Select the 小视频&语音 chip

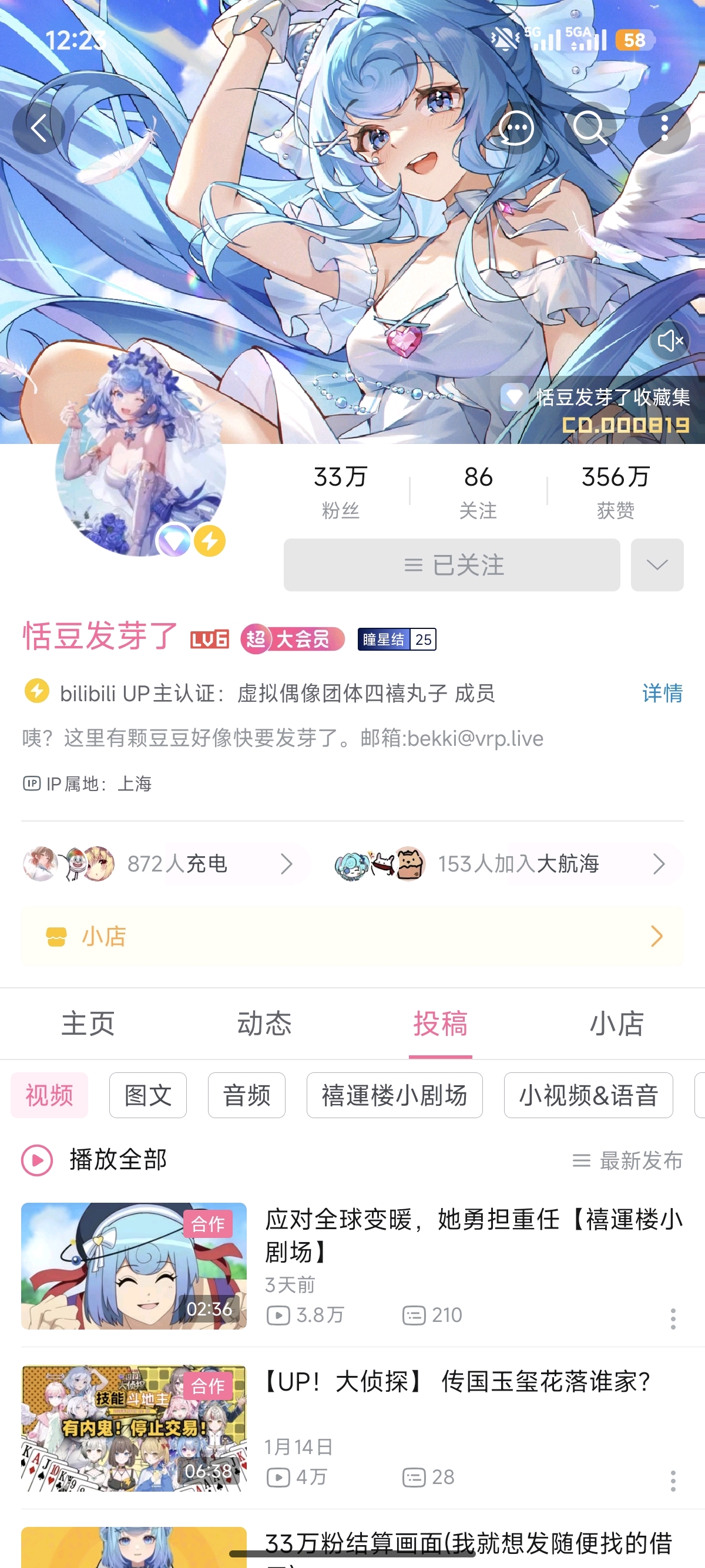[x=589, y=1095]
